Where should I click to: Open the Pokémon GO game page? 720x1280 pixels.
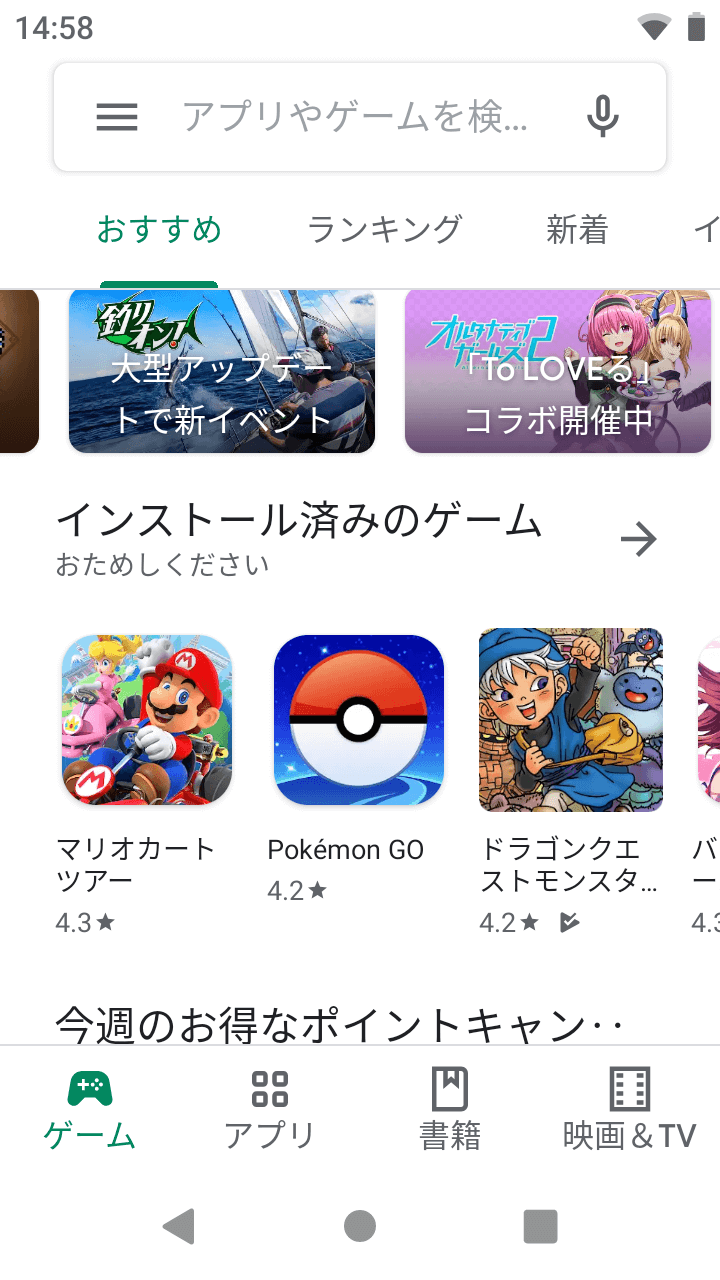tap(359, 720)
